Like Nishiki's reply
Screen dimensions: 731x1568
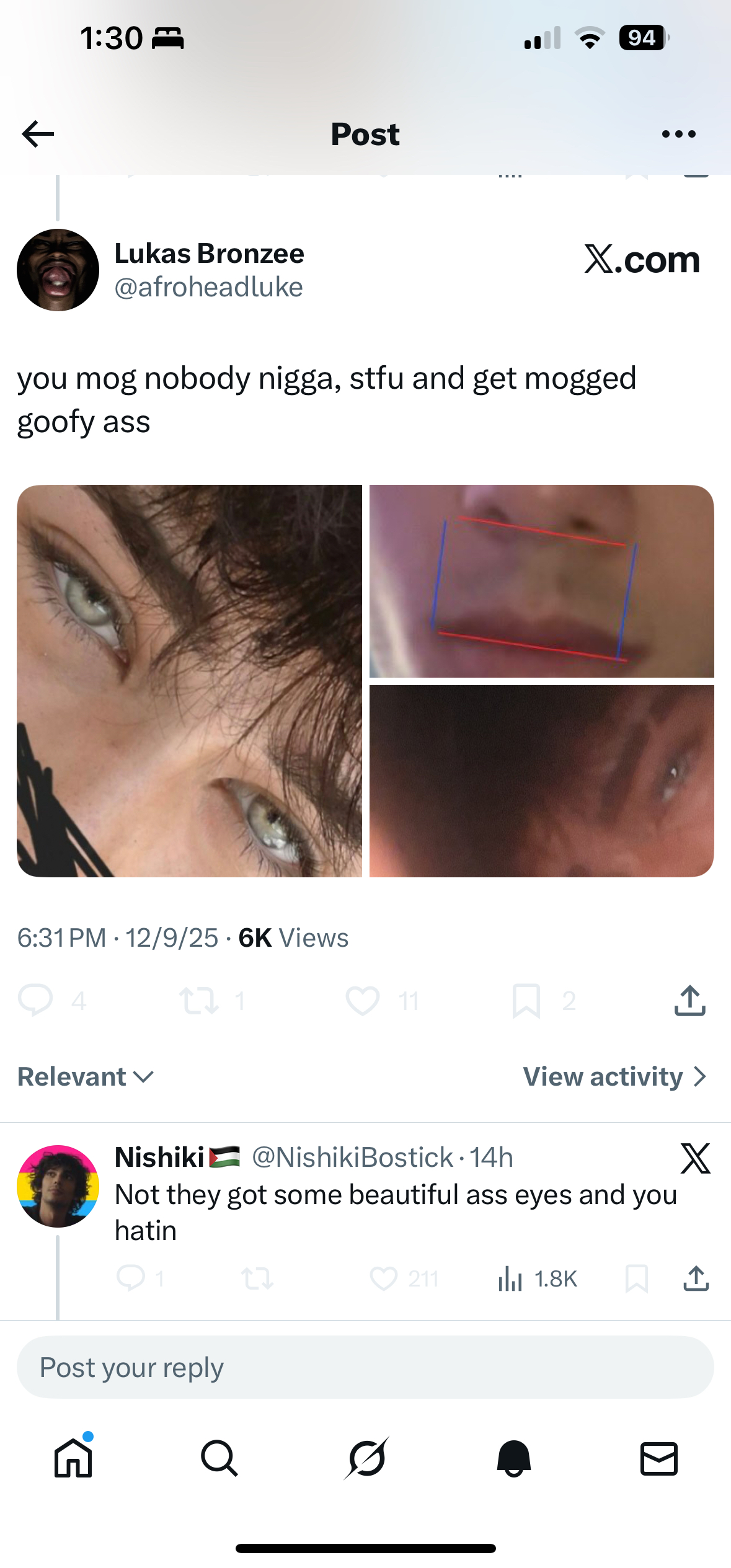click(x=384, y=1278)
